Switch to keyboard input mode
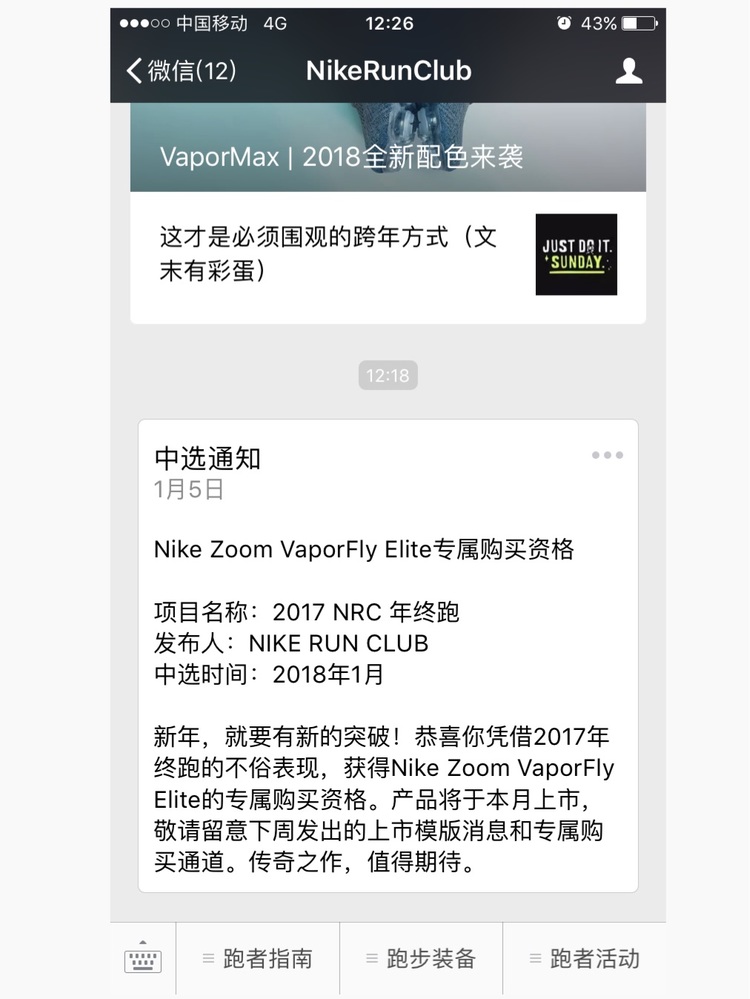 click(x=143, y=958)
